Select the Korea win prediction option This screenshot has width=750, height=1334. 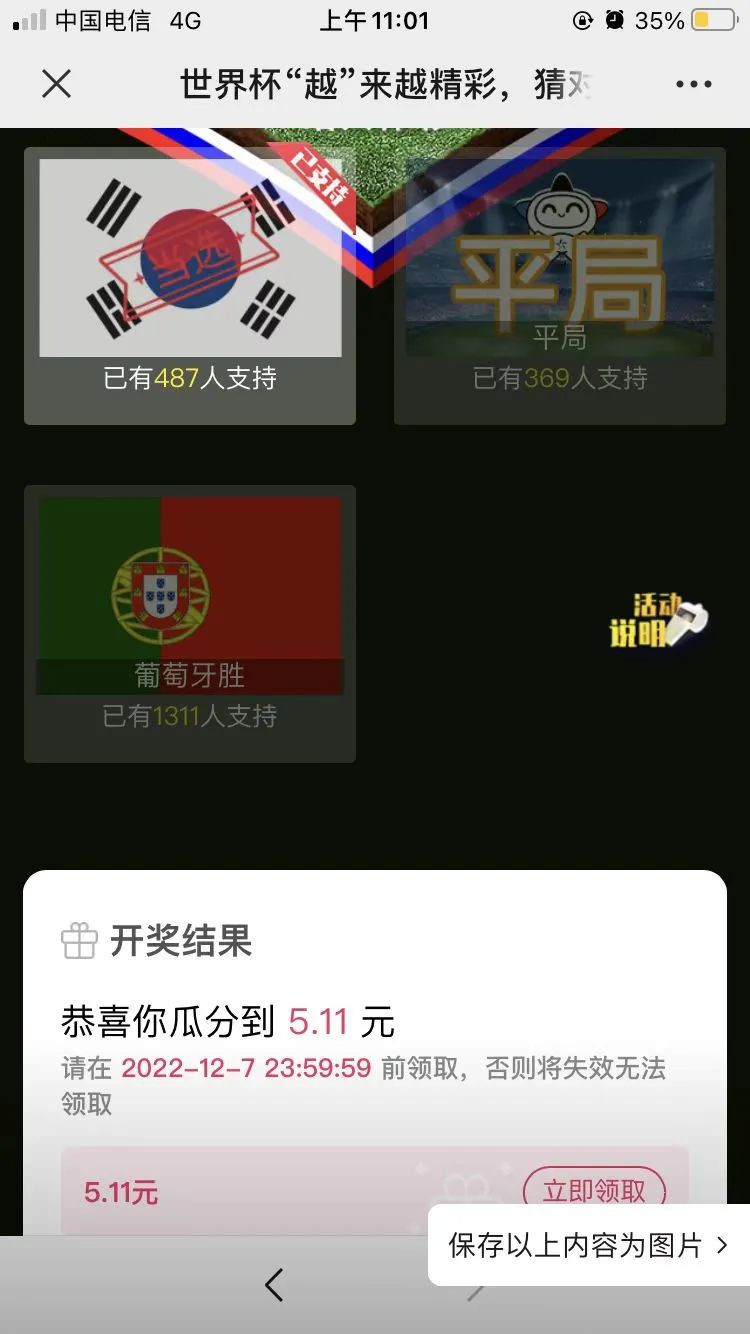(x=189, y=285)
